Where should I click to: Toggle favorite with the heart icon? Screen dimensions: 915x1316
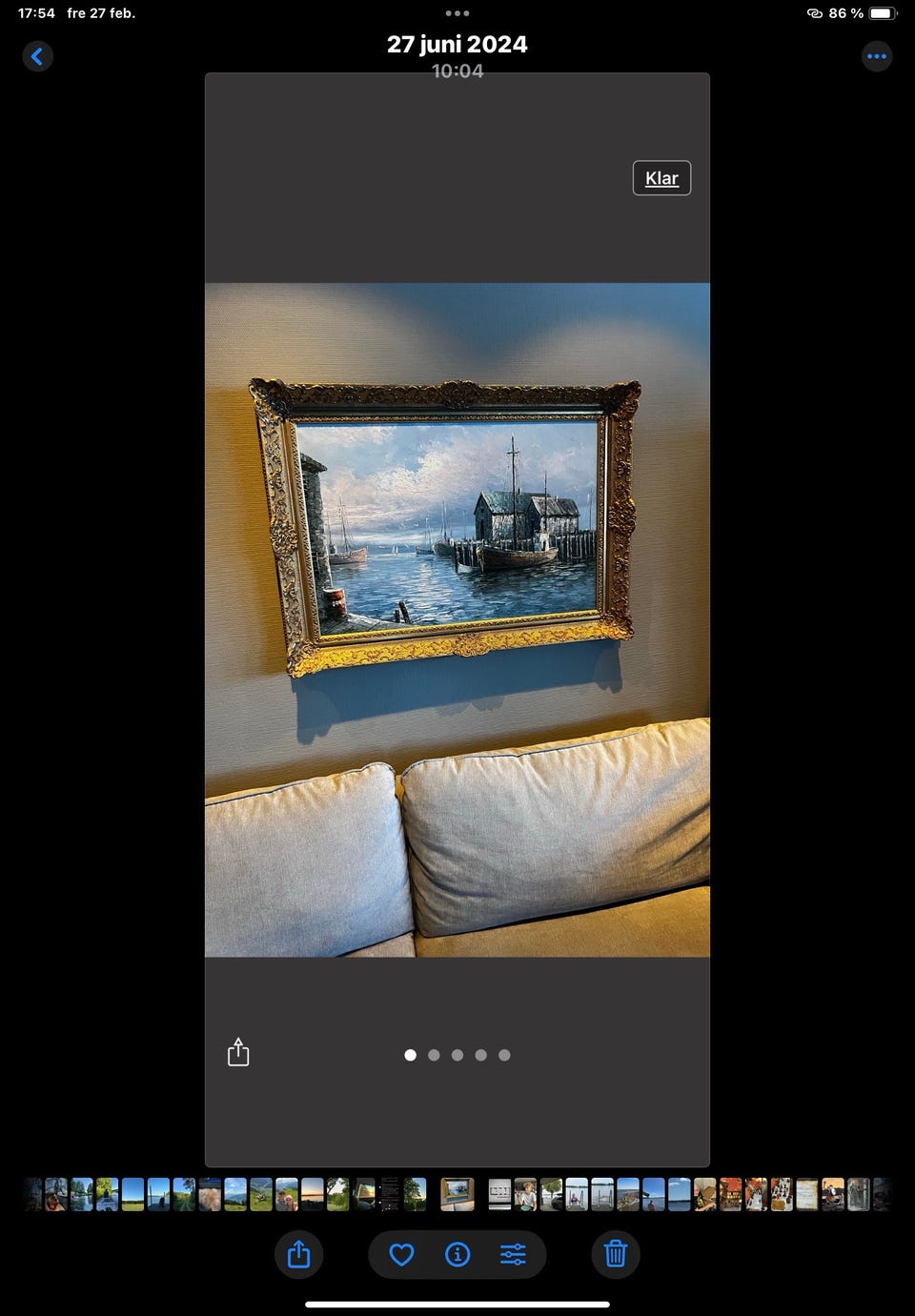click(400, 1255)
